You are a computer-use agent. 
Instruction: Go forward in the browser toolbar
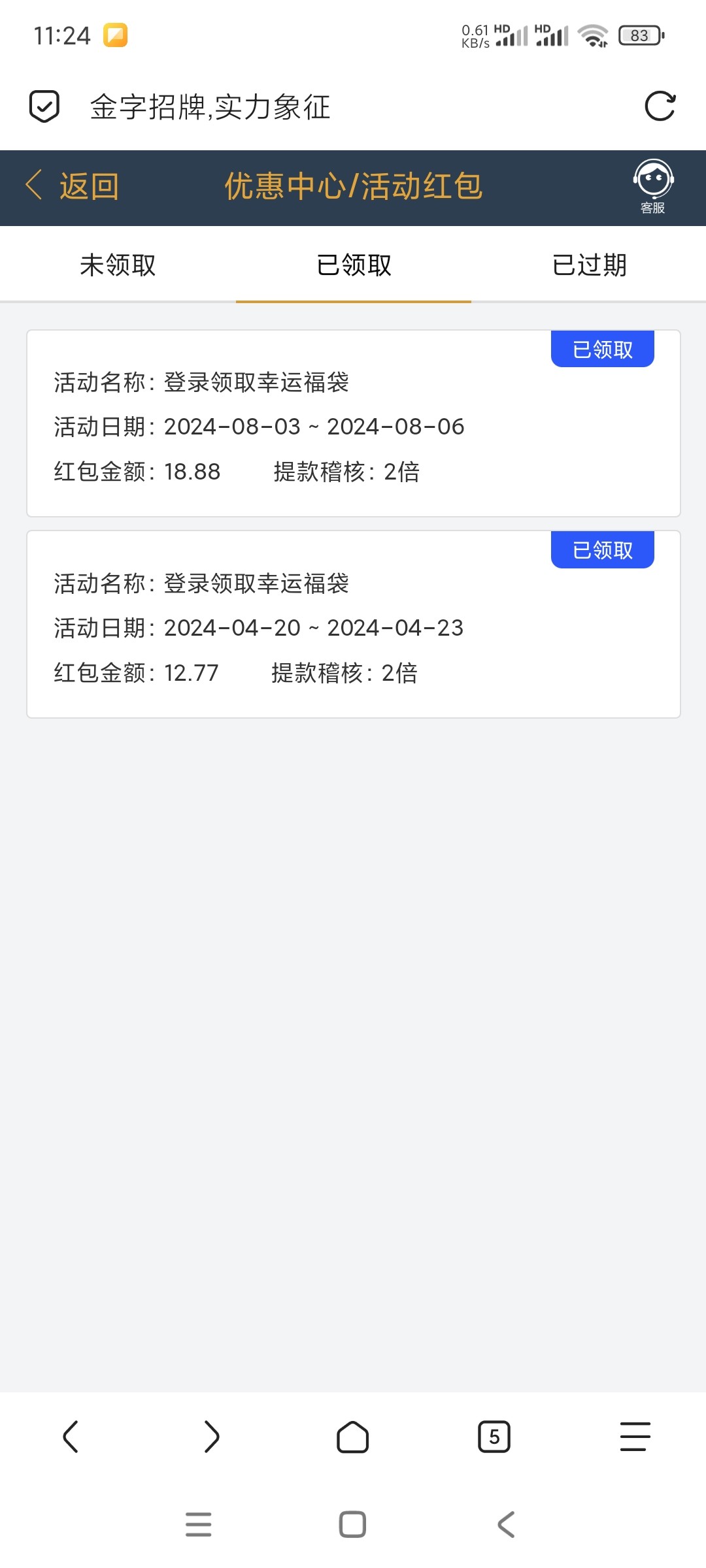212,1437
